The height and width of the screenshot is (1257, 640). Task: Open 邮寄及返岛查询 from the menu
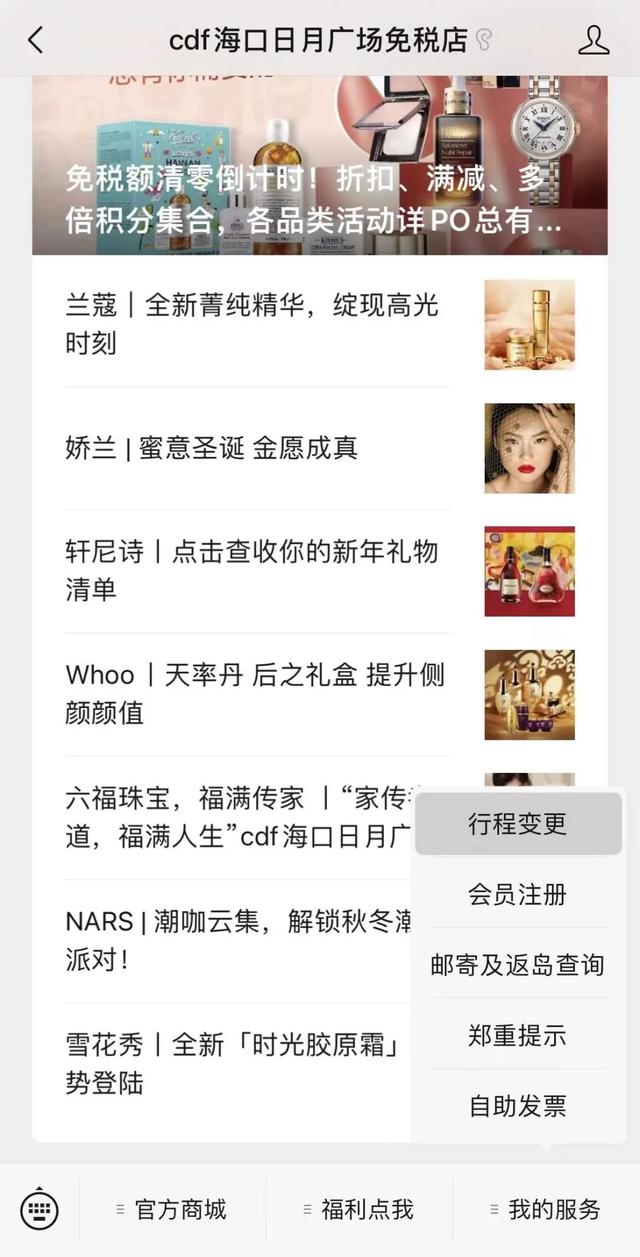click(518, 965)
